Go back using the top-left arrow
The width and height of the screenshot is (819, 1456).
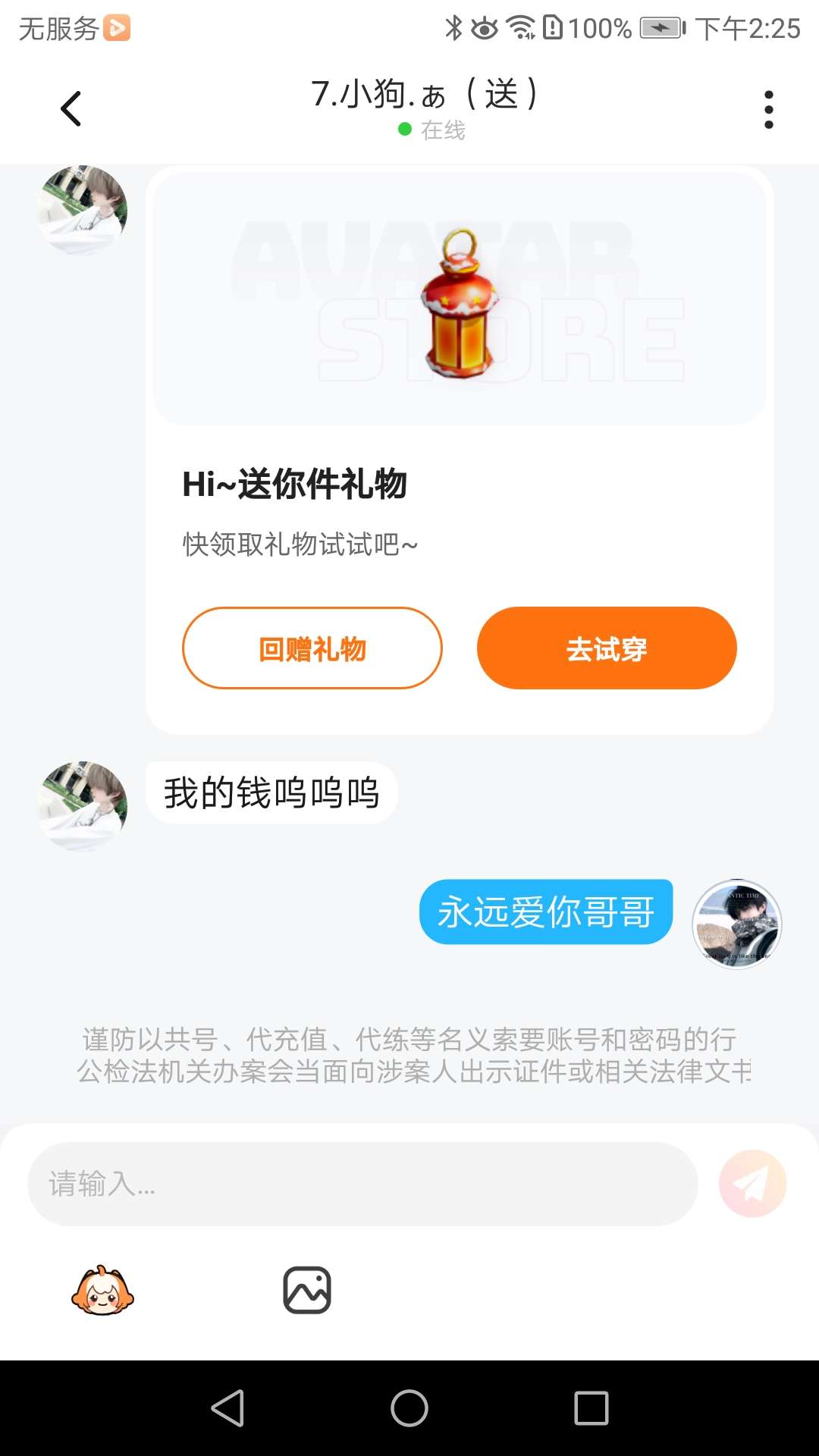click(71, 109)
